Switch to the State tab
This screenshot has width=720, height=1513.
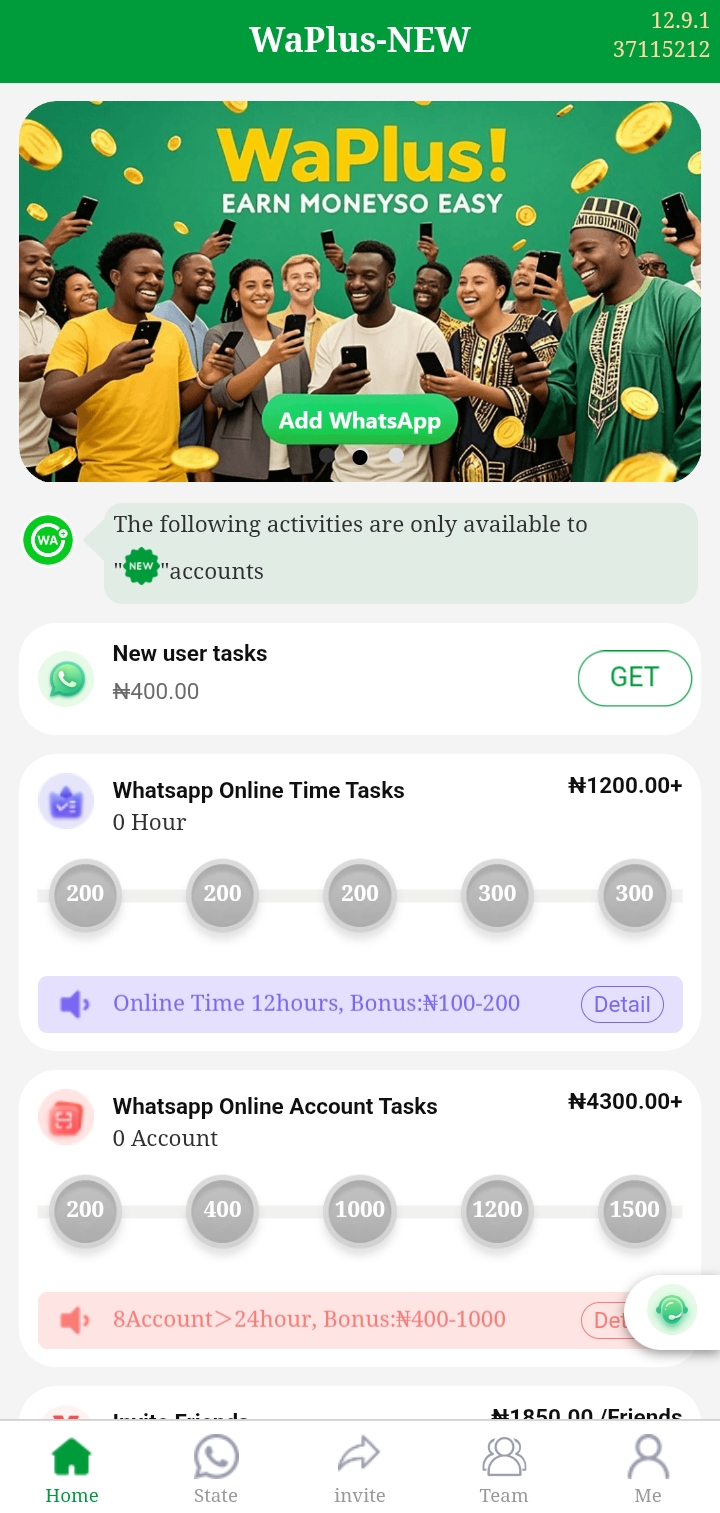(x=216, y=1470)
